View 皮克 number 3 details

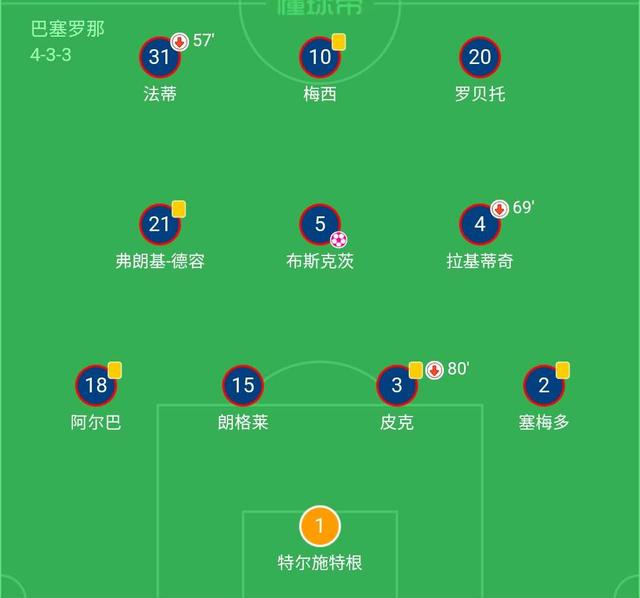[397, 385]
